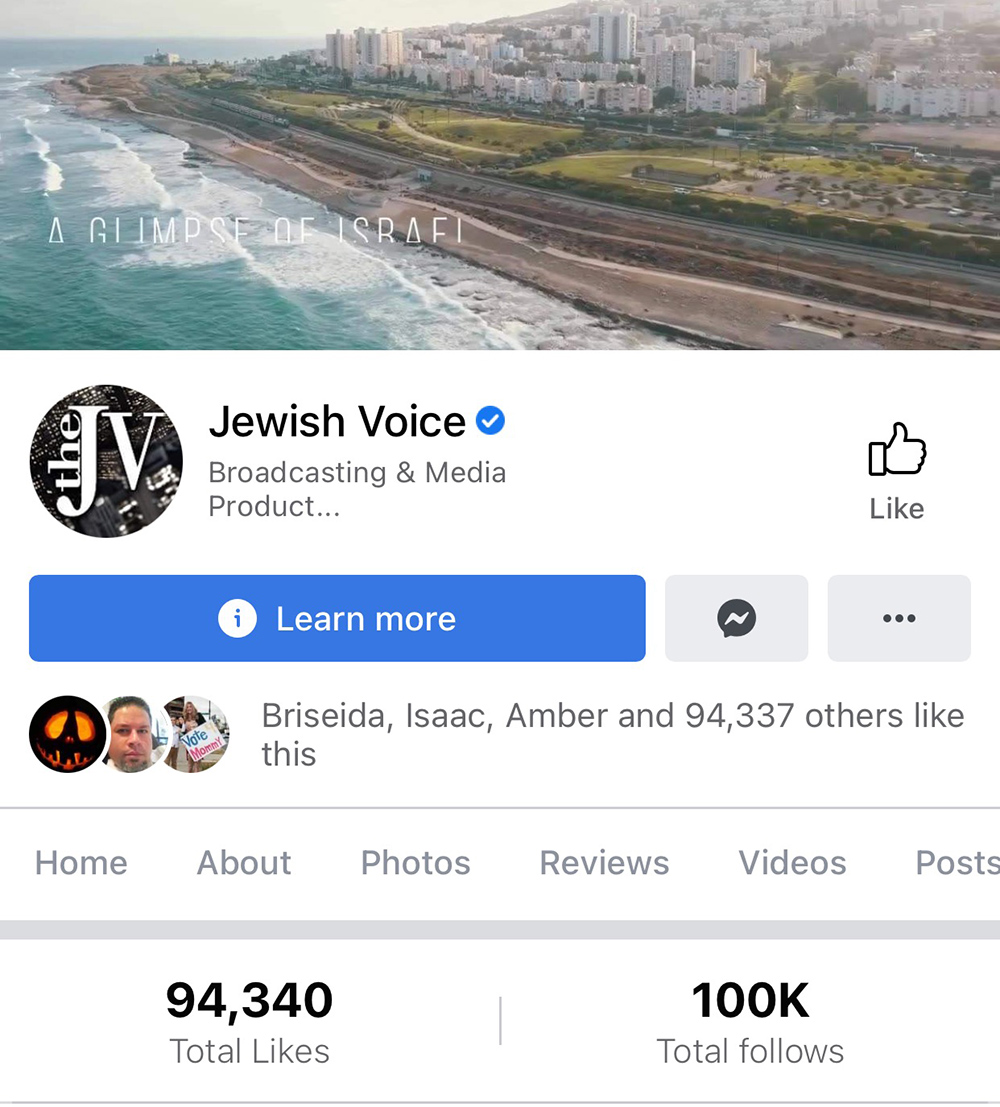
Task: View the Glimpse of Israel cover video
Action: (x=500, y=175)
